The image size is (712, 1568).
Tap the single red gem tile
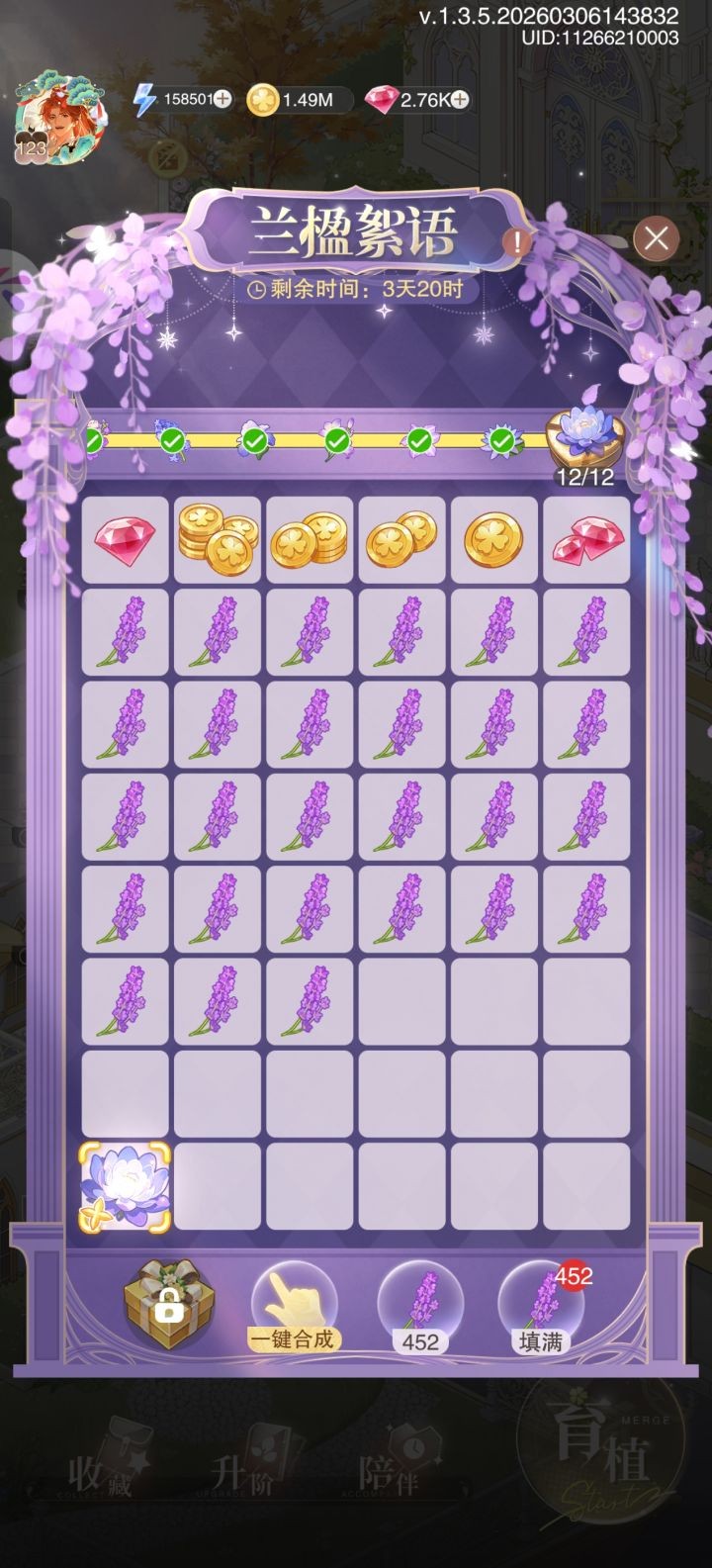pyautogui.click(x=125, y=540)
